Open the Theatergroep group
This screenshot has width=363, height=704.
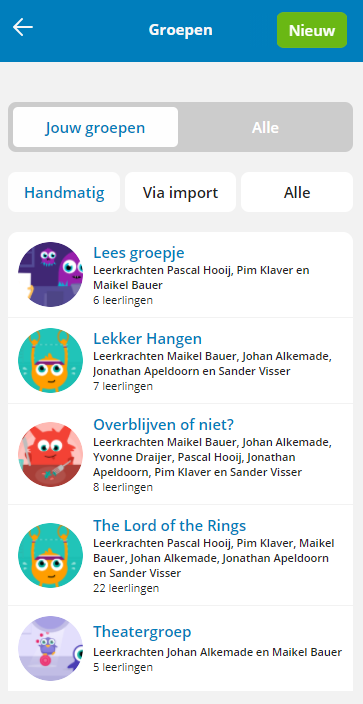[181, 648]
